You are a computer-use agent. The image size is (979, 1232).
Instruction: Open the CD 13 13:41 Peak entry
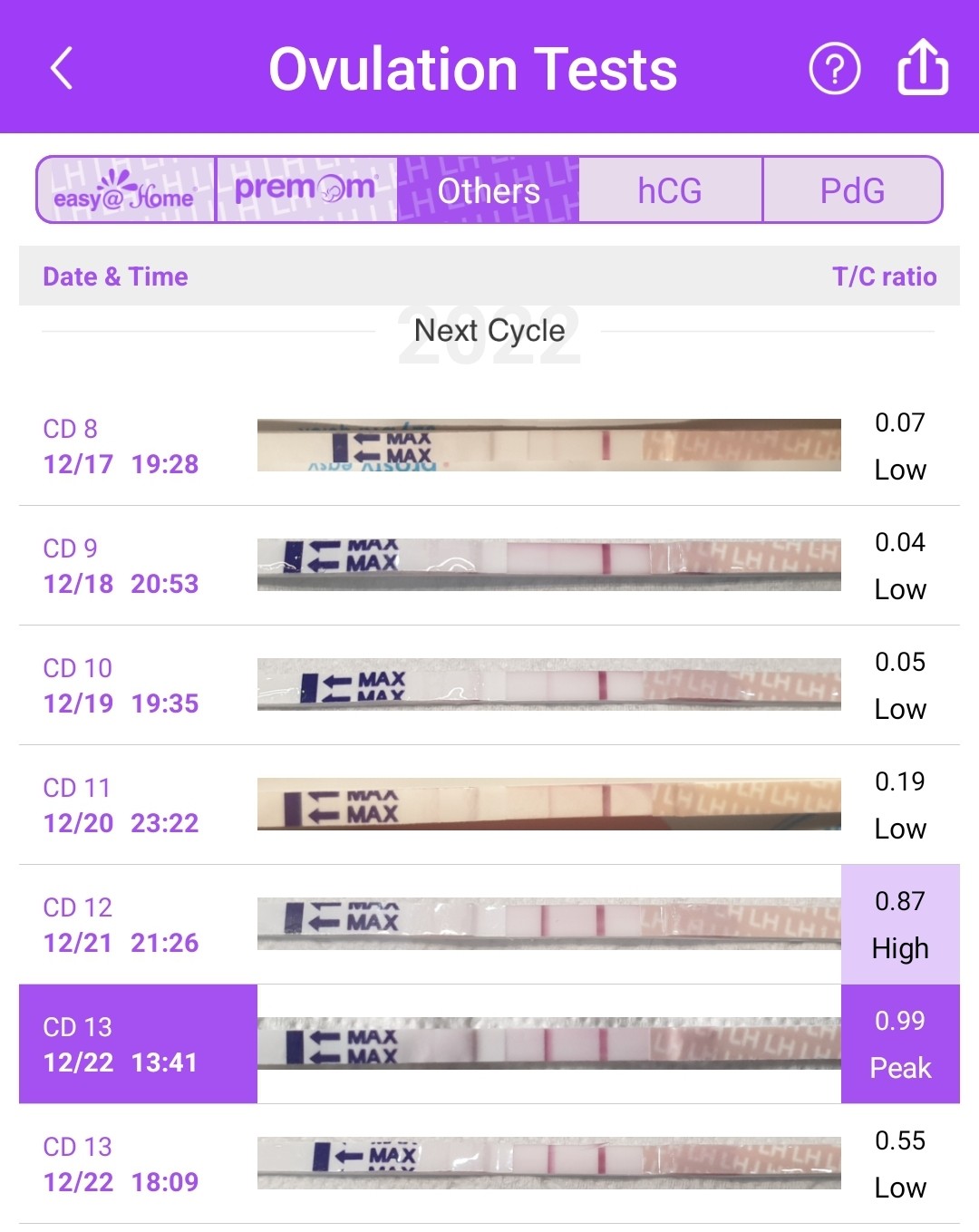489,1044
